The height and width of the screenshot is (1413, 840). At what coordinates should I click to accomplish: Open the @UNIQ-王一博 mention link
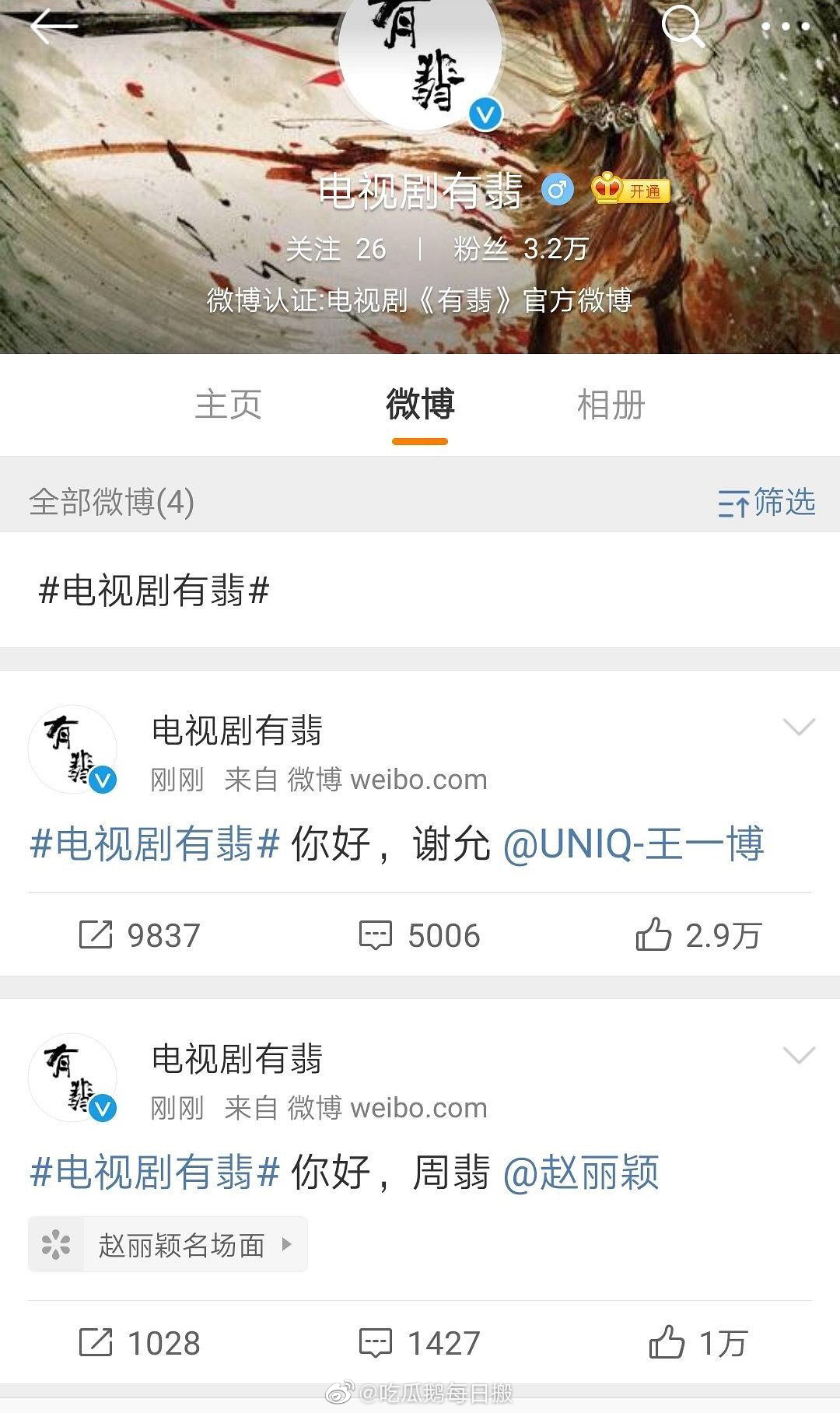[x=633, y=844]
